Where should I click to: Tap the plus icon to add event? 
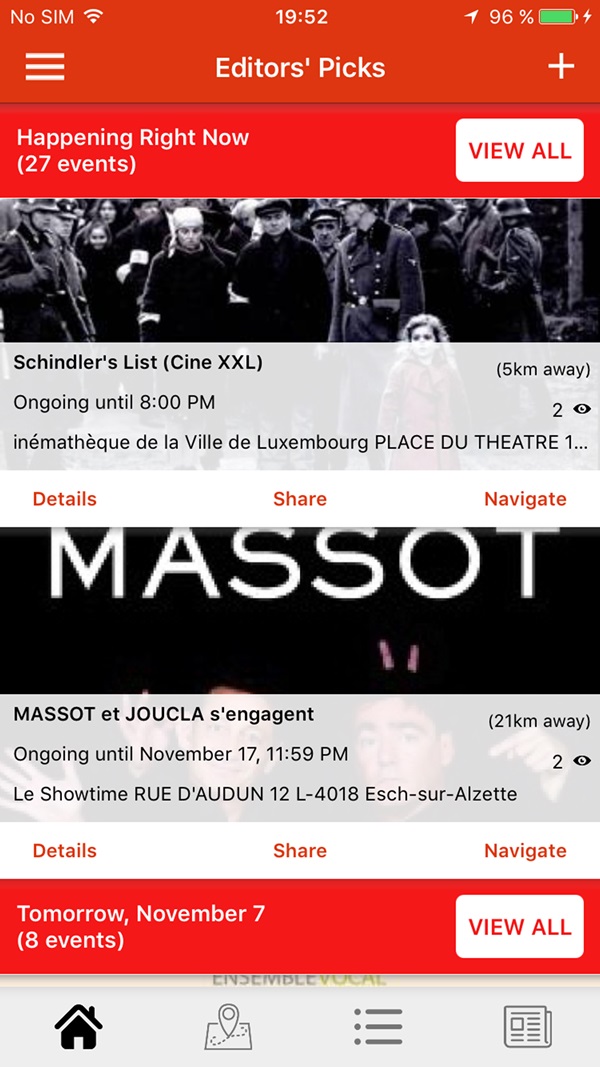click(561, 67)
